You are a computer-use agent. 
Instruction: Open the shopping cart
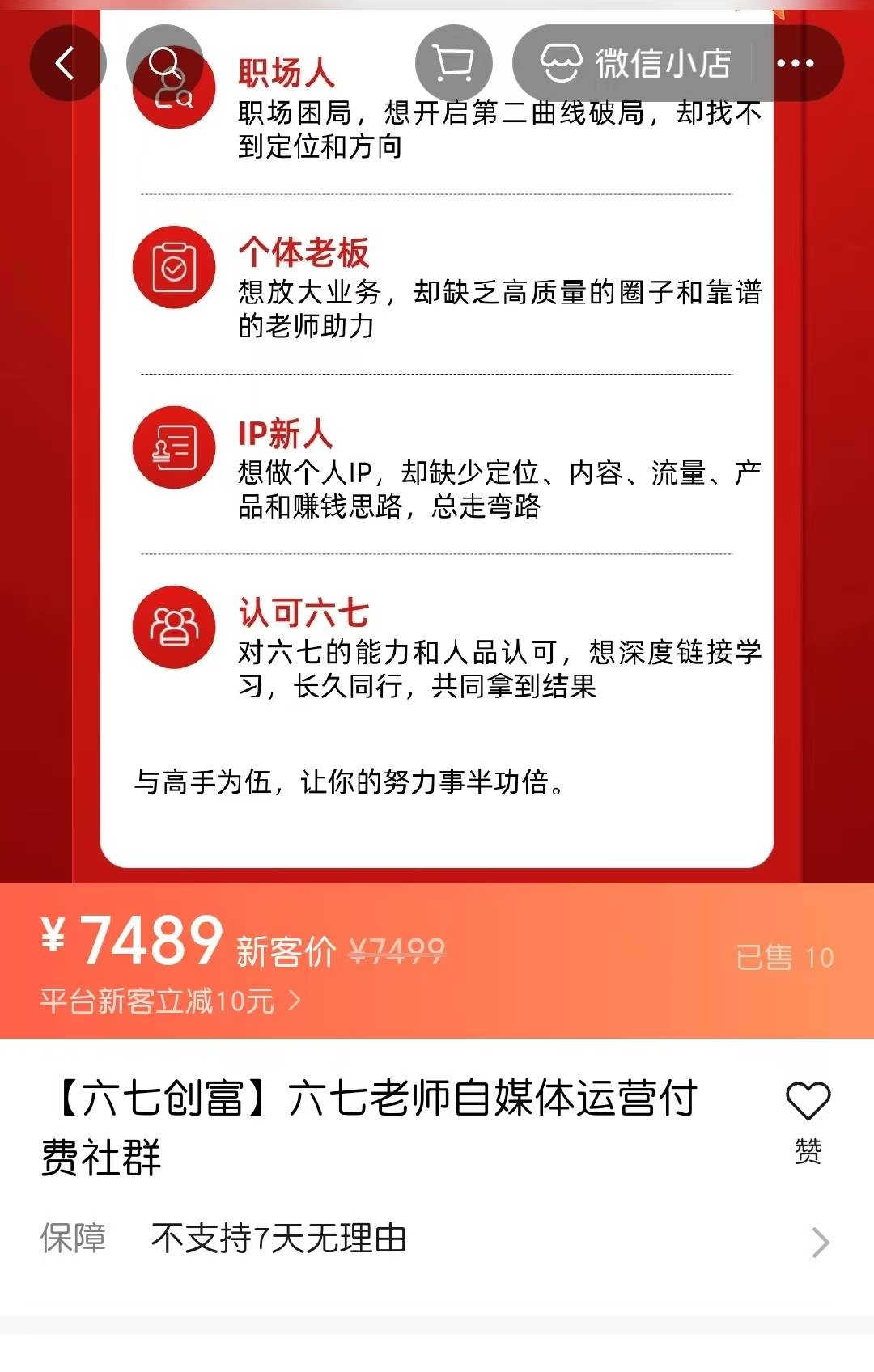[x=453, y=63]
